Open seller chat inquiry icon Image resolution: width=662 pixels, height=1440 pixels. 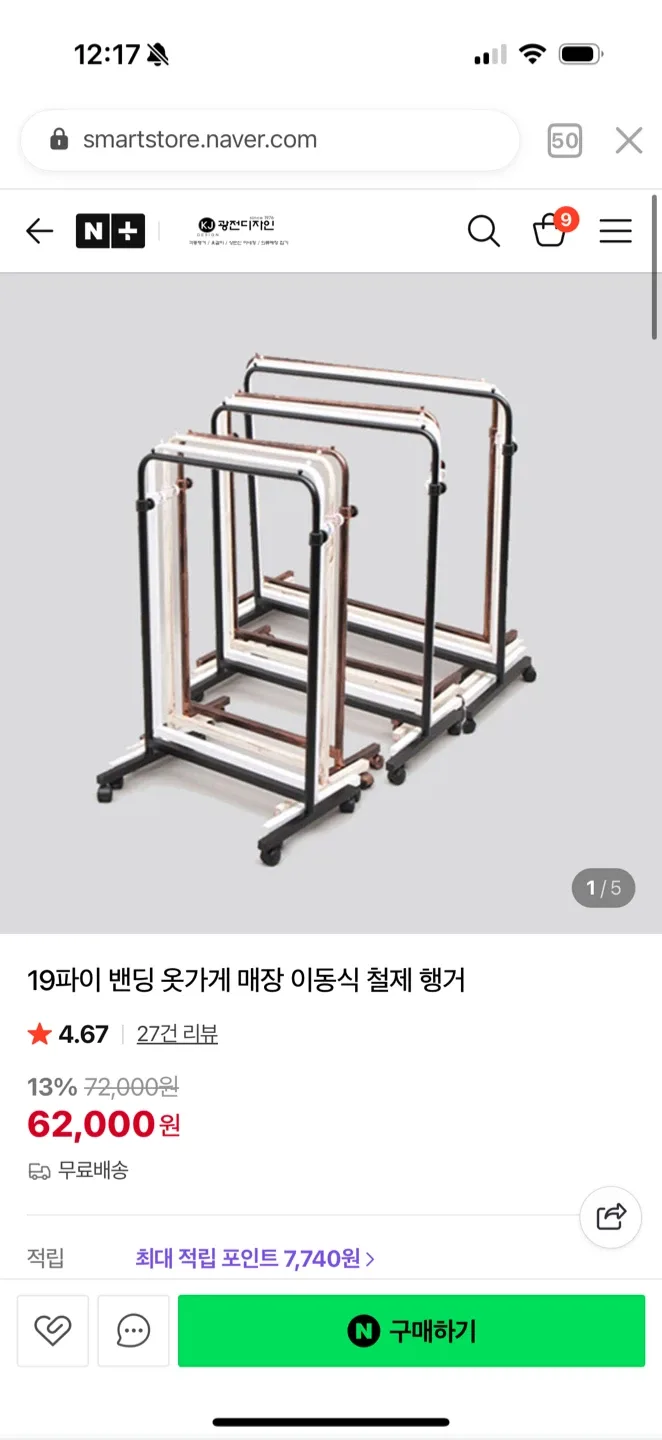133,1330
